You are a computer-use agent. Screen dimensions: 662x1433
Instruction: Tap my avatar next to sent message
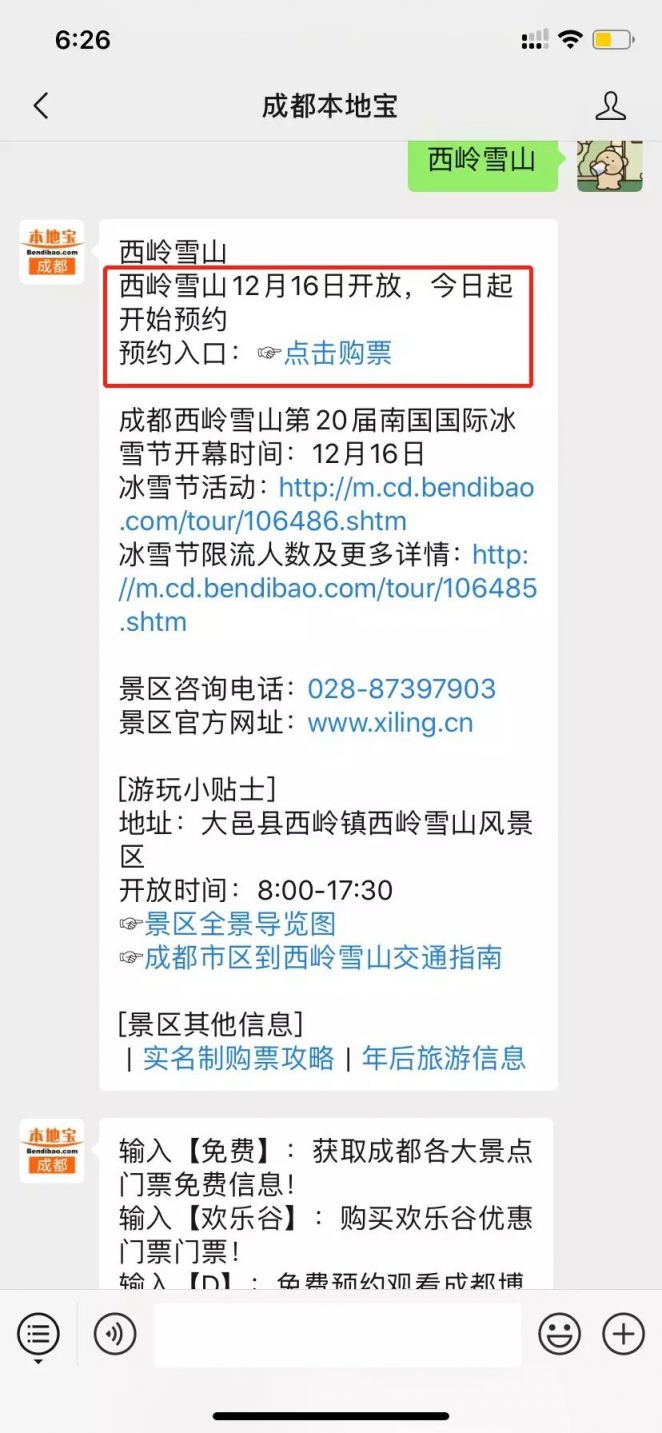(x=609, y=160)
